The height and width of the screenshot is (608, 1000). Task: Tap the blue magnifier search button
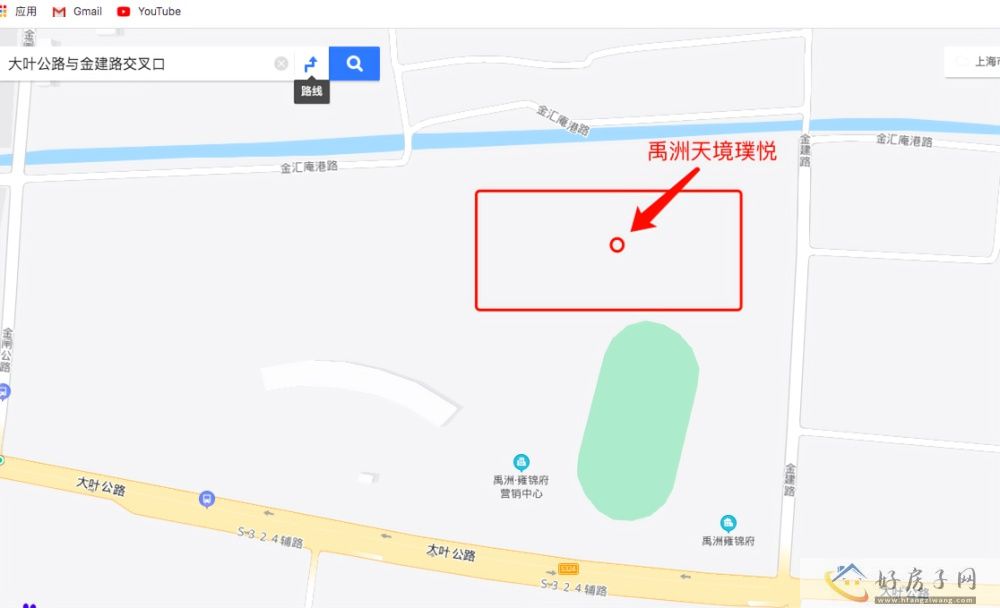[354, 64]
